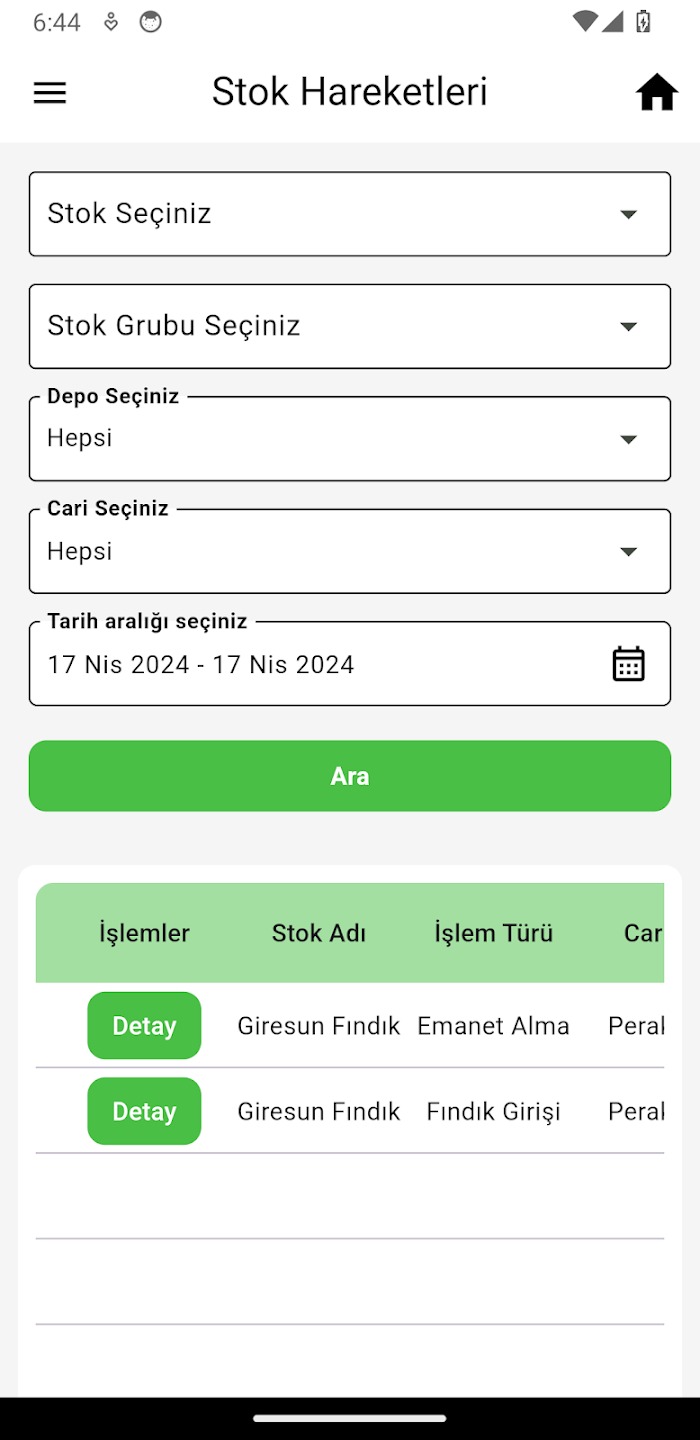Open the hamburger drawer menu

tap(50, 93)
